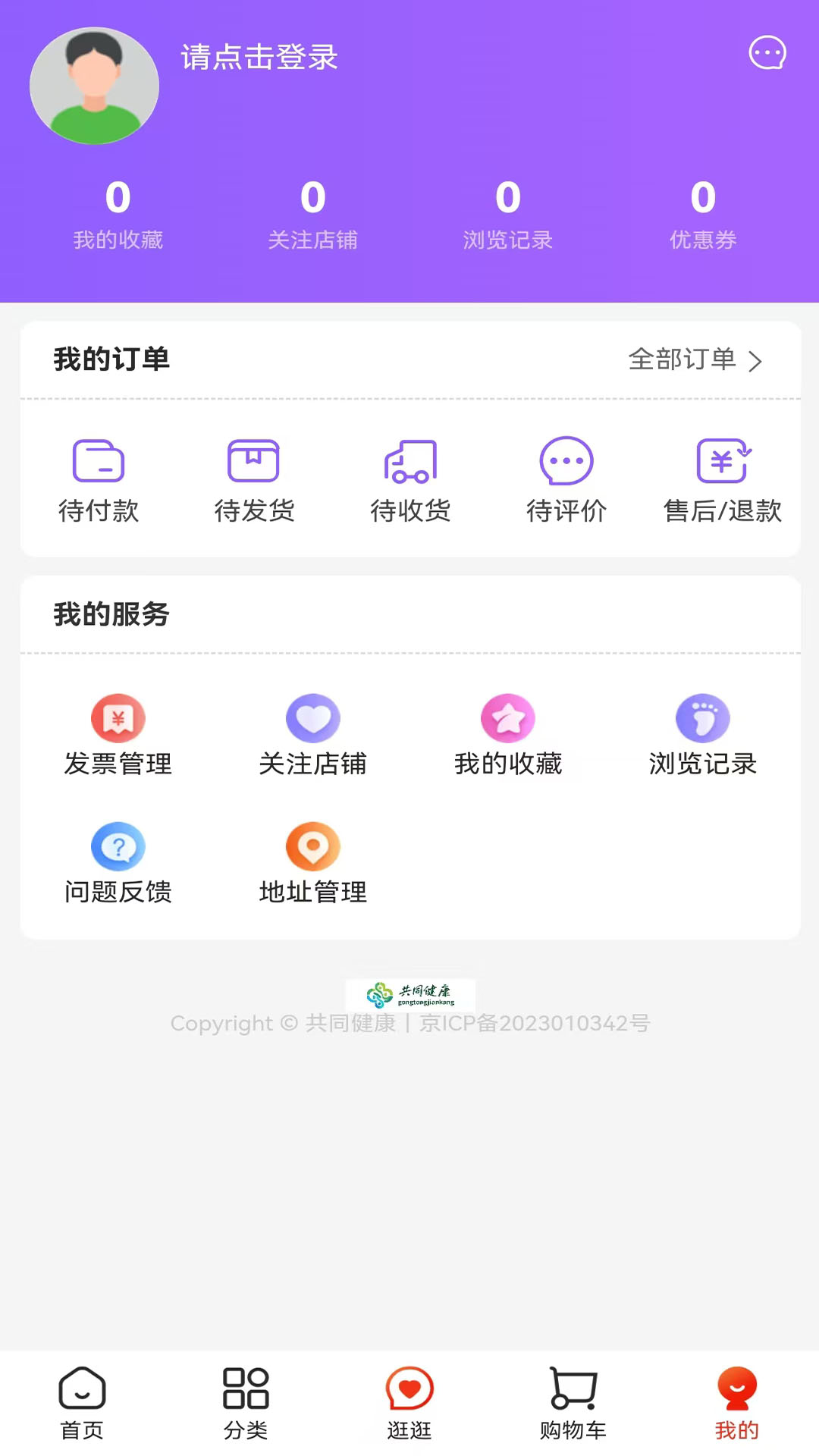Open 发票管理 invoice management
The image size is (819, 1456).
pos(118,733)
